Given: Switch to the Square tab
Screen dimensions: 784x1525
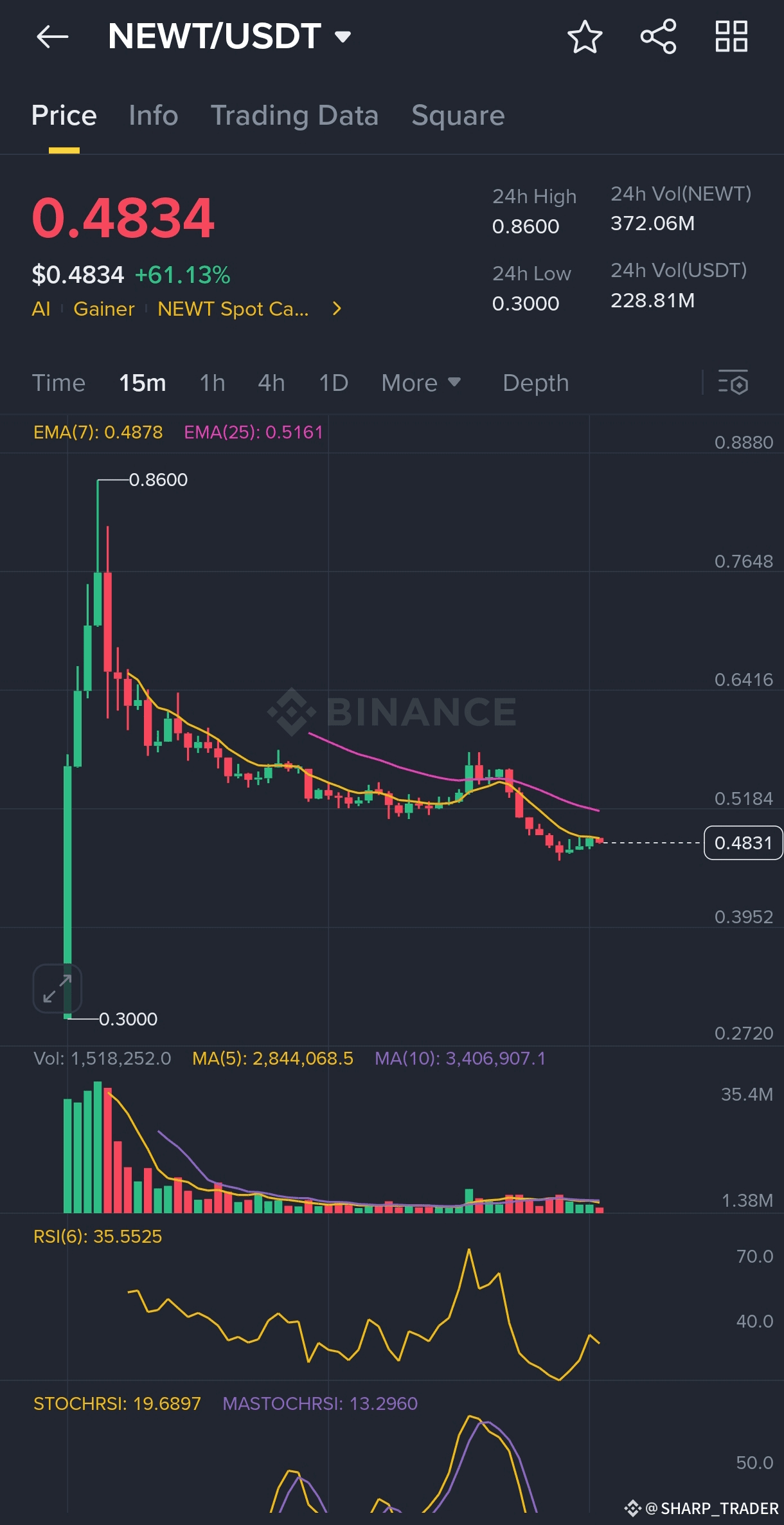Looking at the screenshot, I should point(458,116).
